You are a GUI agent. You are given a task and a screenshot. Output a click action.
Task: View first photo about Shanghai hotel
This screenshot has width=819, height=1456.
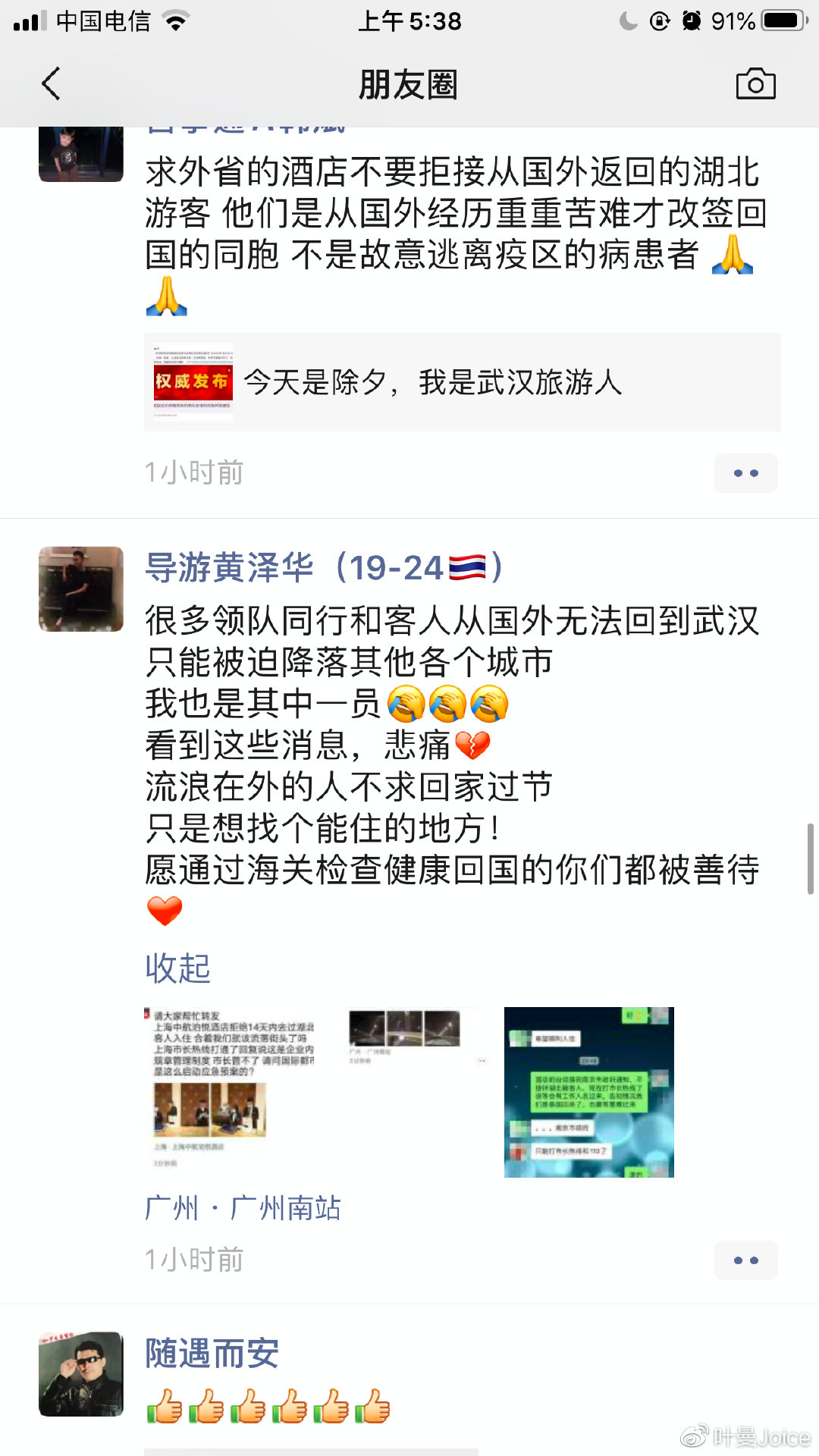(229, 1092)
